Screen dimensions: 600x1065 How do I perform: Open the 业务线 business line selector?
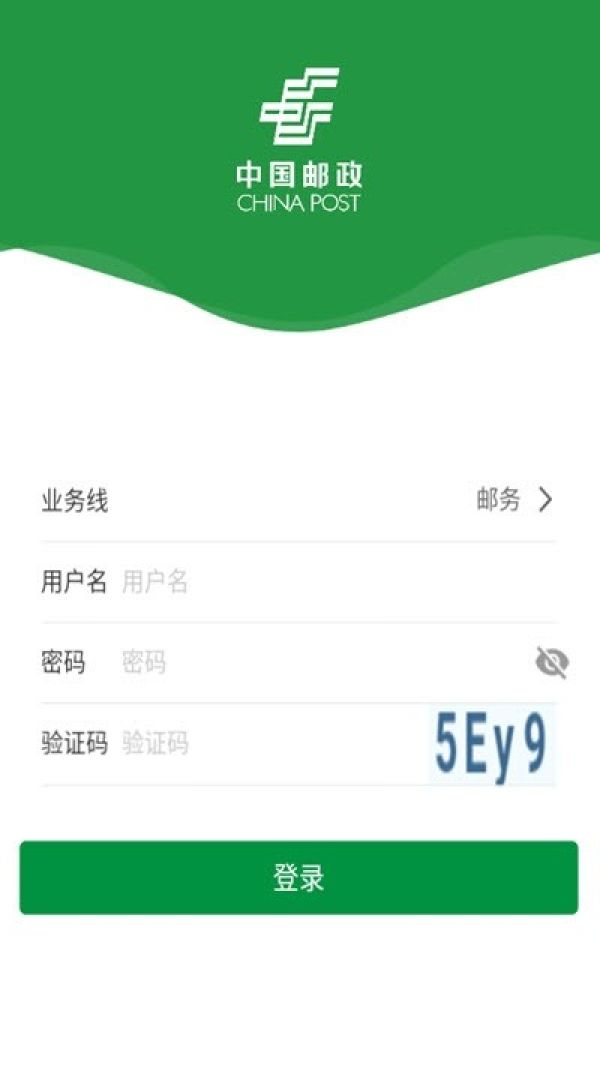[512, 500]
